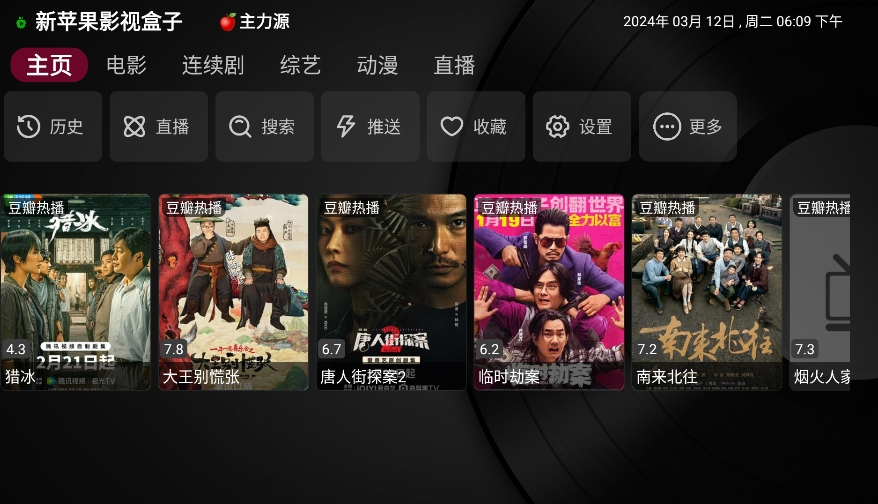Change source via 主力源
This screenshot has width=878, height=504.
[x=255, y=21]
